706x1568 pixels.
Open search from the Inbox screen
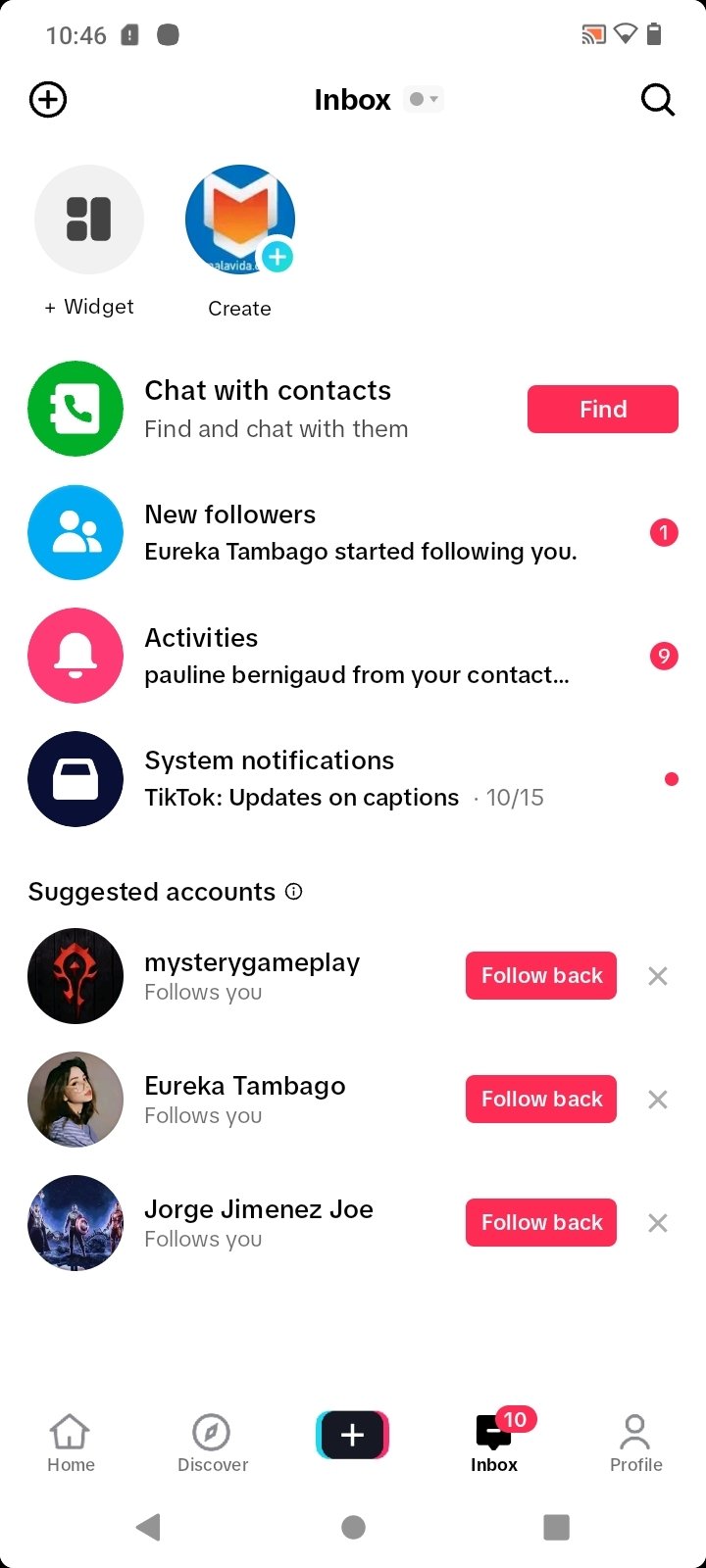coord(657,99)
